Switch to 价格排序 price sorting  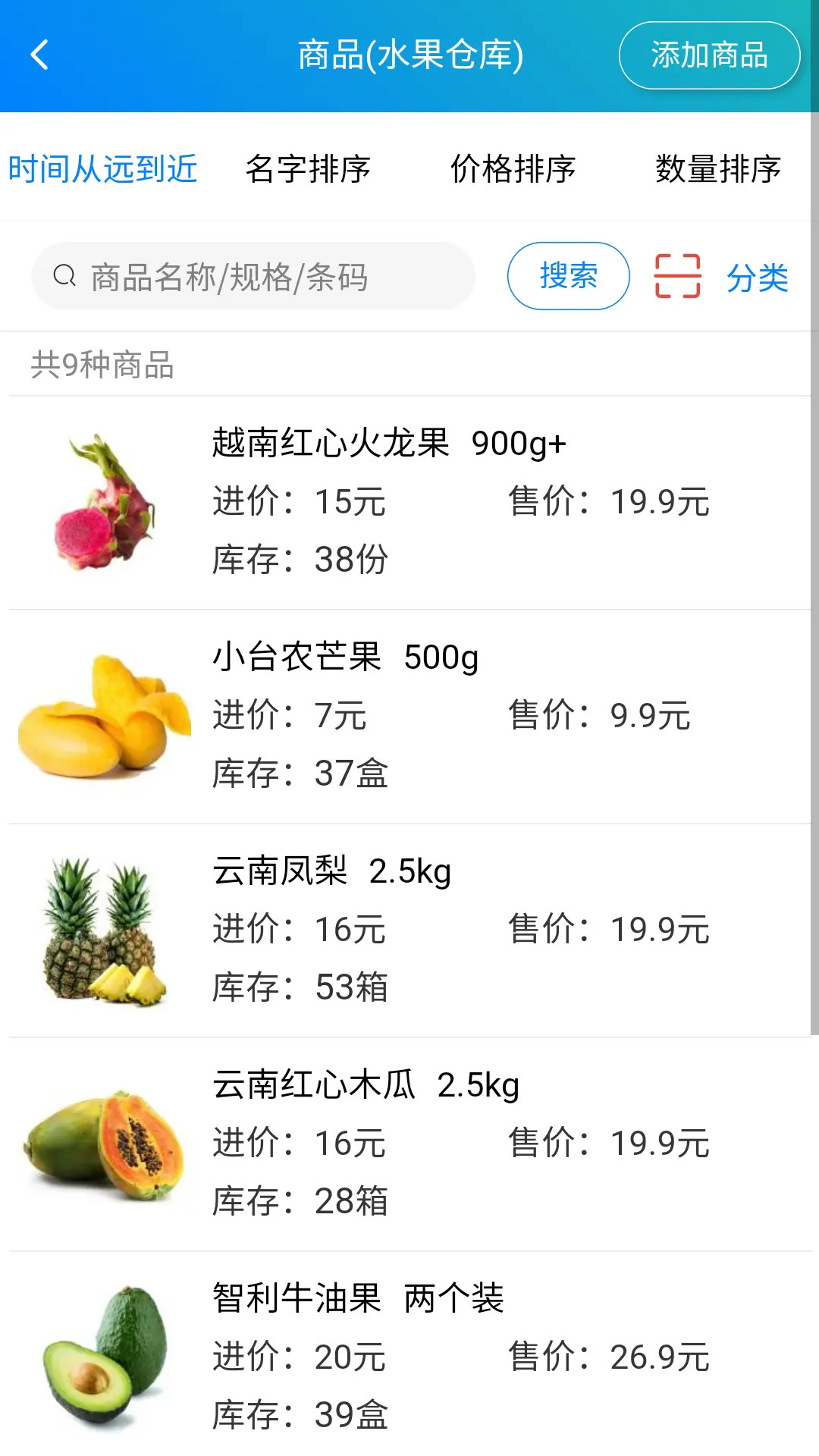click(514, 168)
